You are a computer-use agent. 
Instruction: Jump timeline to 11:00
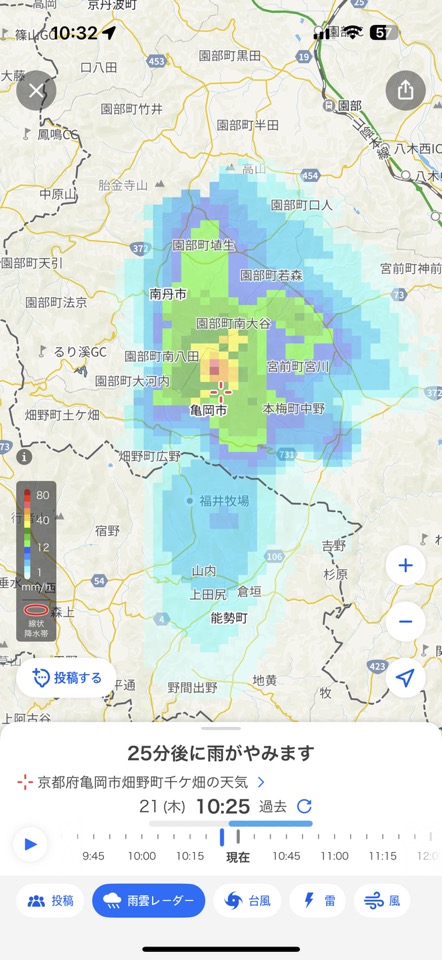click(x=334, y=856)
